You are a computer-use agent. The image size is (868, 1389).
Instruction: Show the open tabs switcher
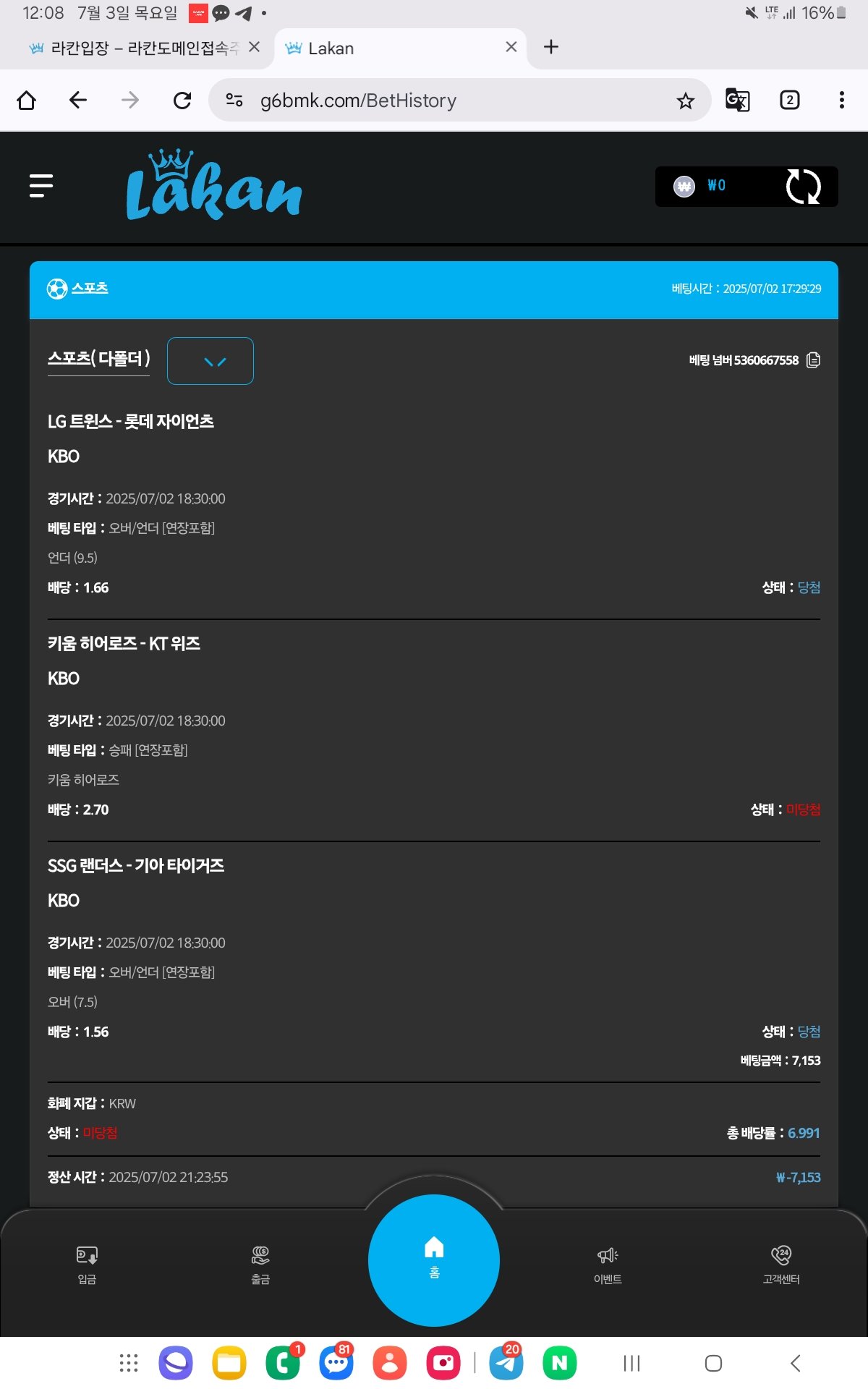pos(789,100)
